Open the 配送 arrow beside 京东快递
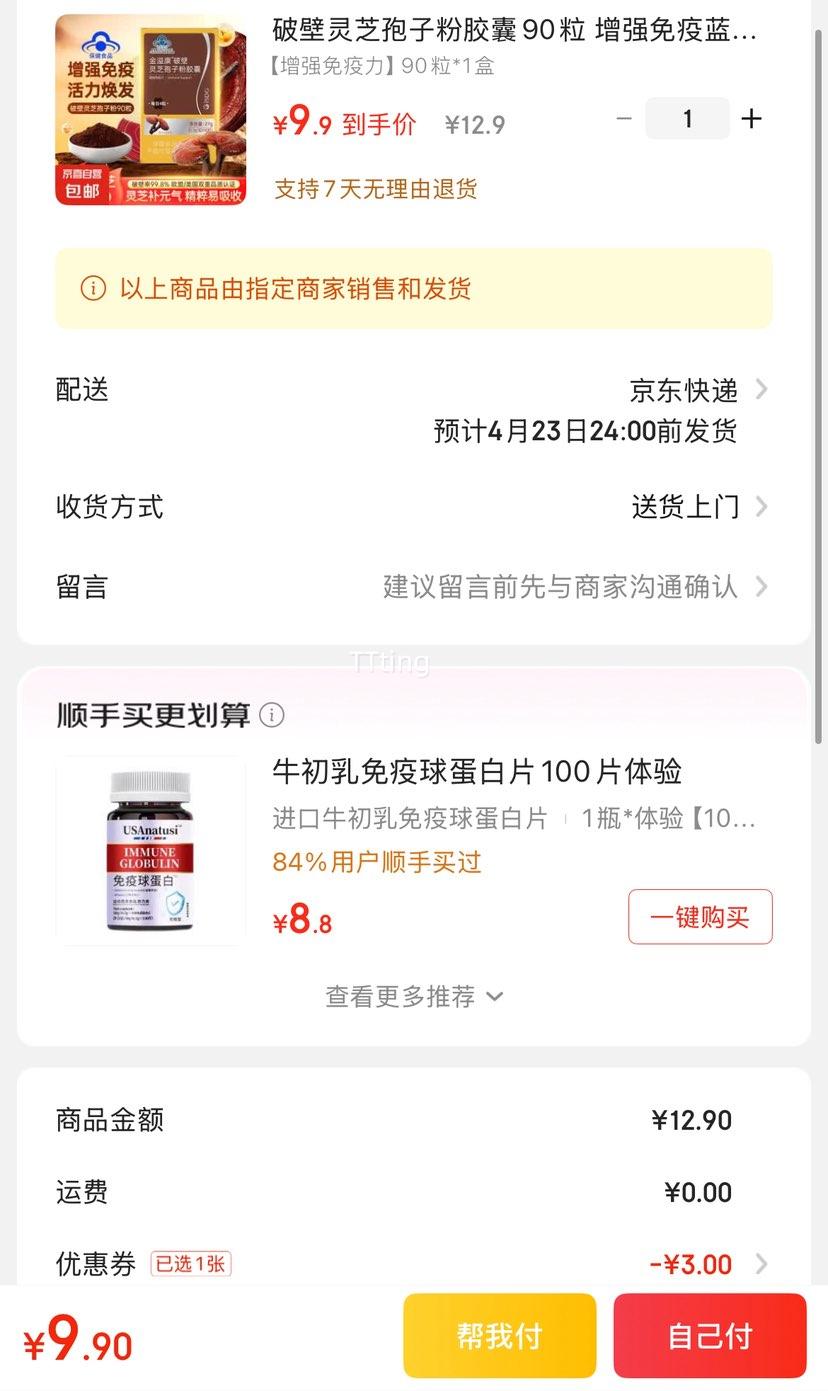The height and width of the screenshot is (1391, 828). (x=762, y=390)
